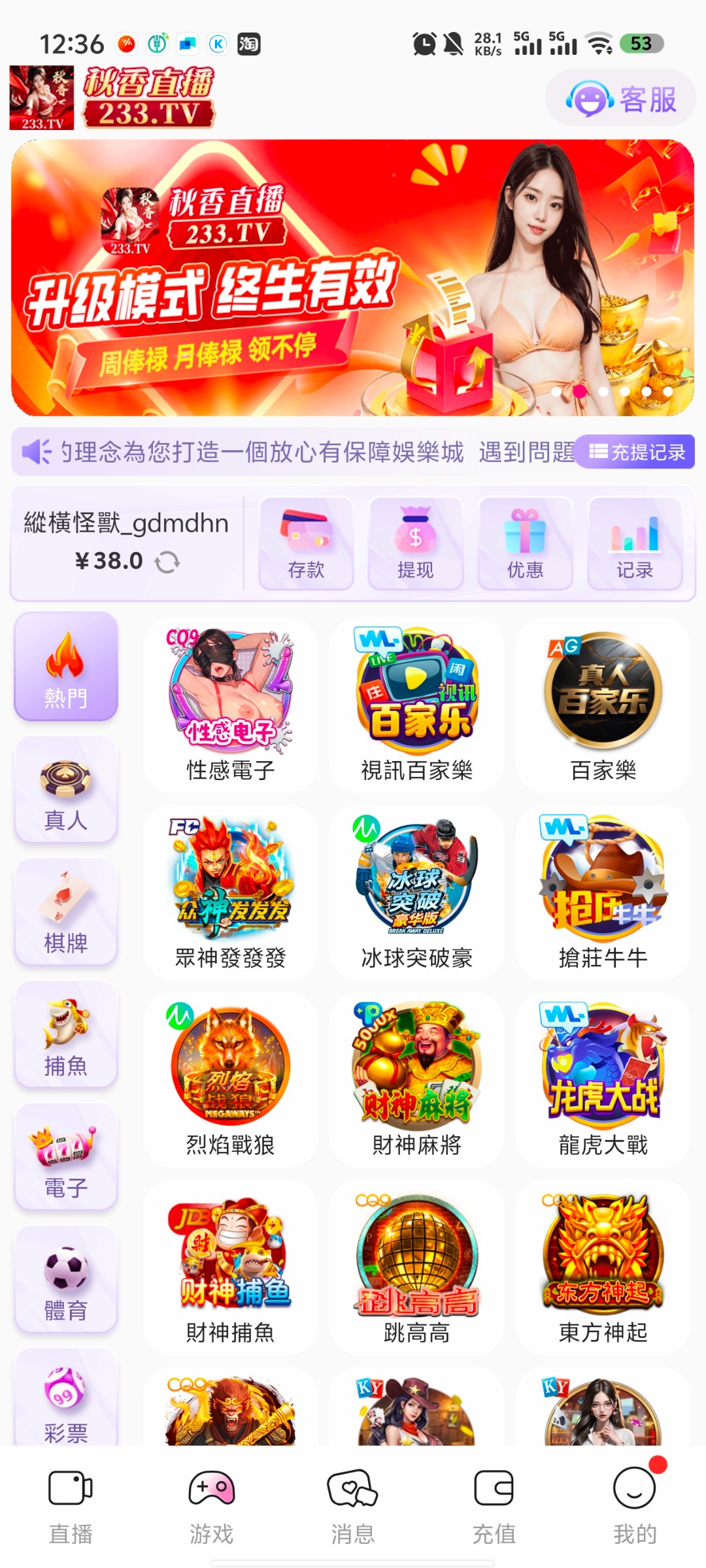Open the 充提记录 records button
706x1568 pixels.
tap(636, 451)
